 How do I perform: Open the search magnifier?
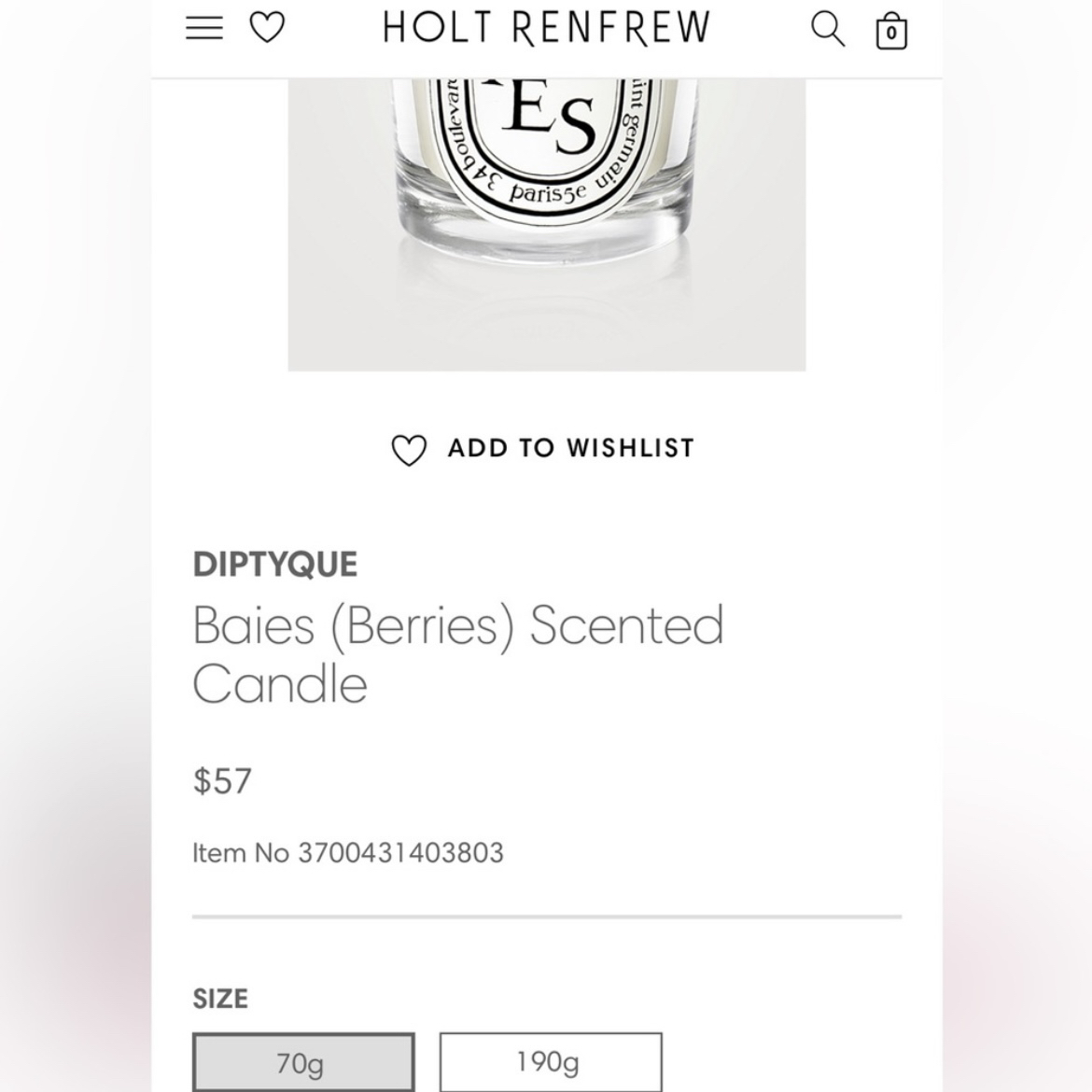827,29
